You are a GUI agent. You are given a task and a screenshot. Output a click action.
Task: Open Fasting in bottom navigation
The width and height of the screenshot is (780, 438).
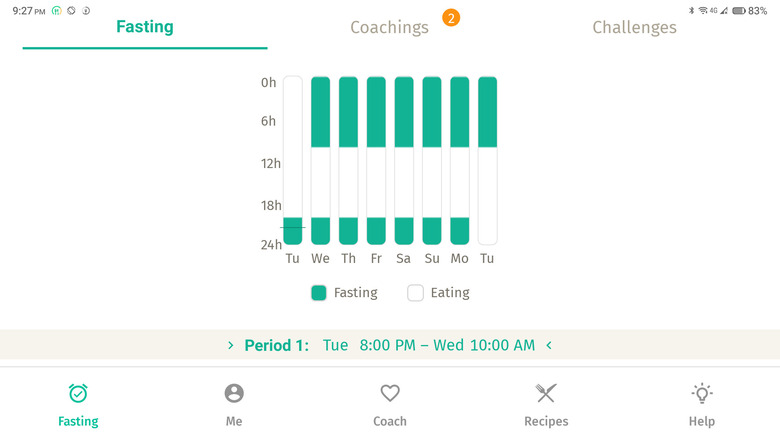pos(78,404)
